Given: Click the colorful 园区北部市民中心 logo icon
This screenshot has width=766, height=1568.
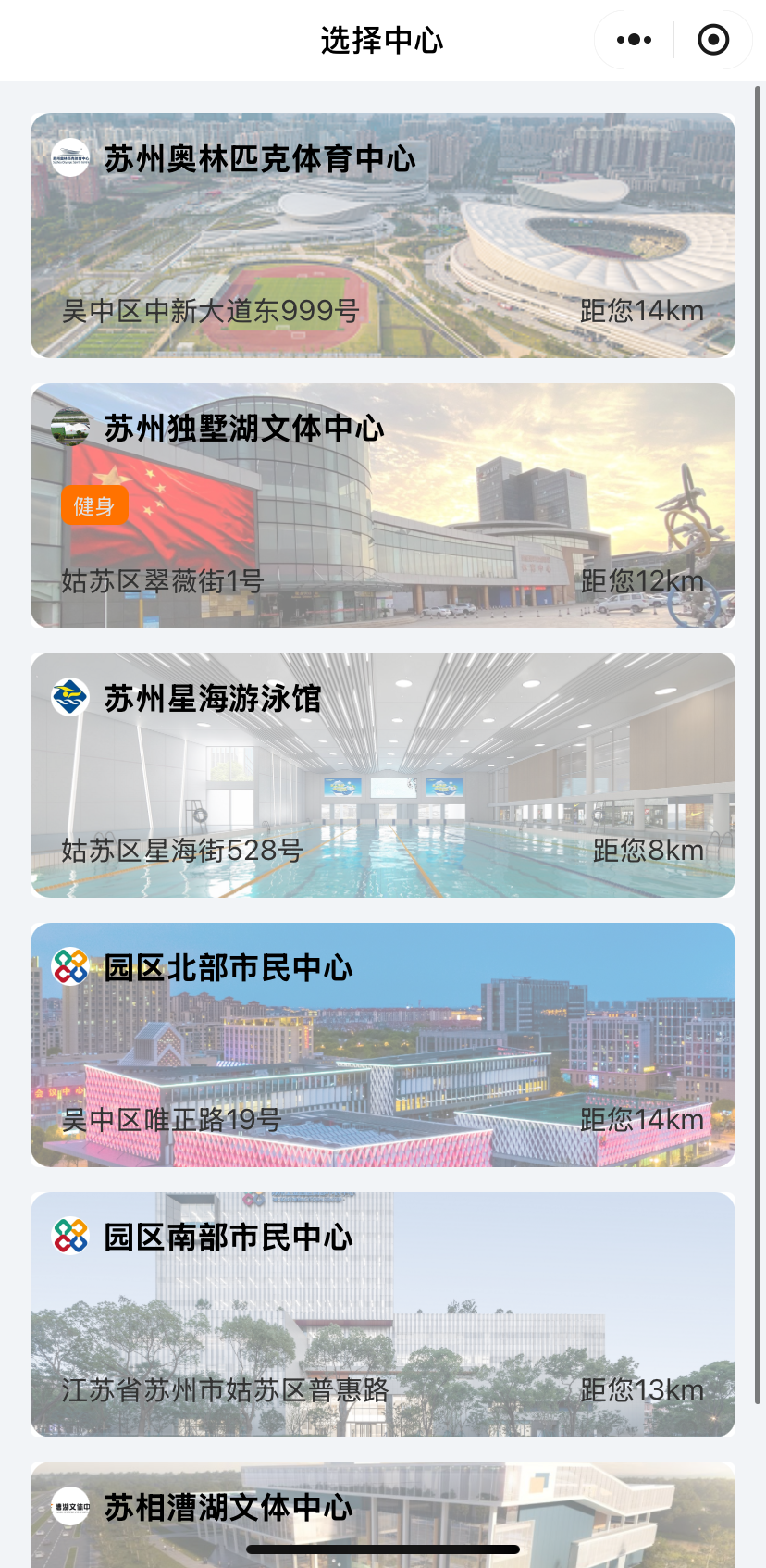Looking at the screenshot, I should click(x=69, y=968).
